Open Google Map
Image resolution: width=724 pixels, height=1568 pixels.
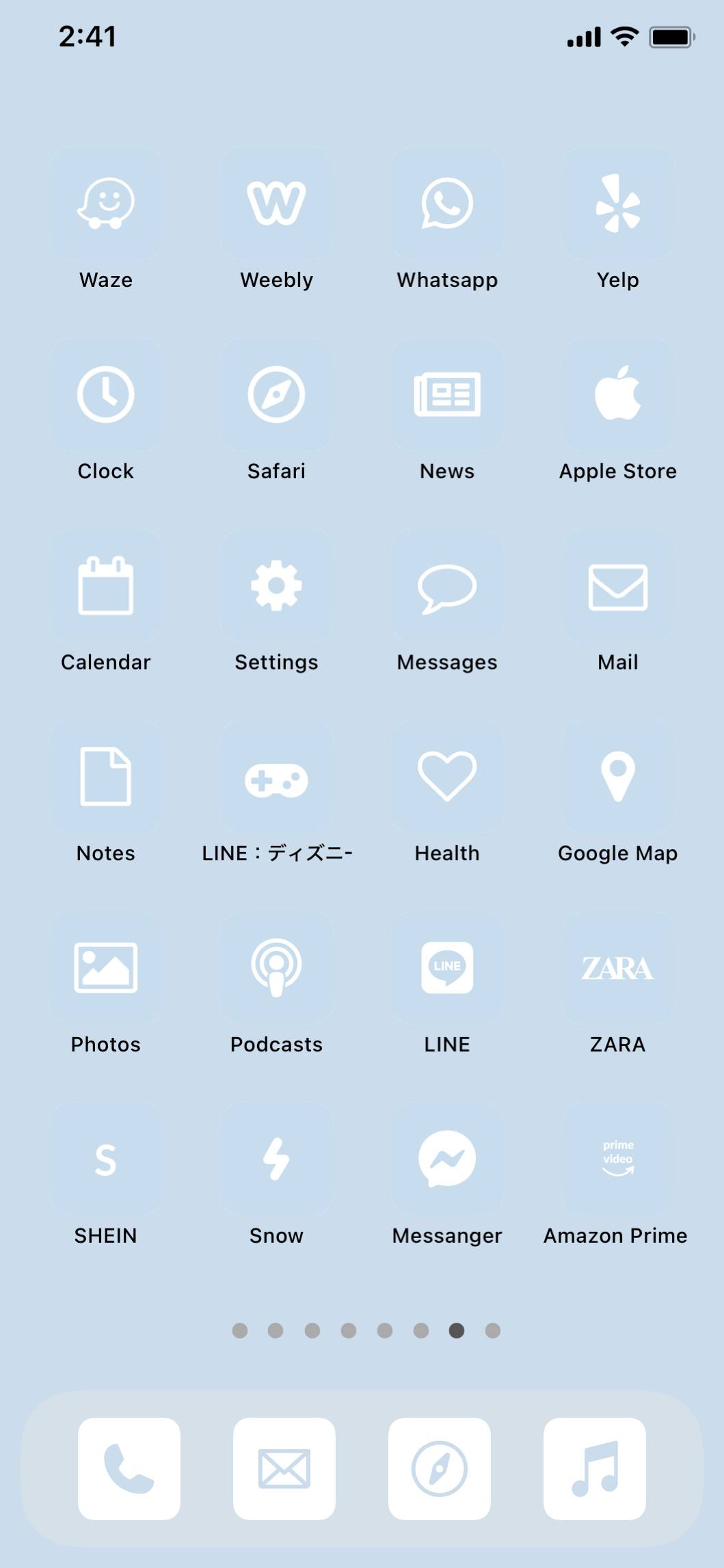pyautogui.click(x=617, y=777)
